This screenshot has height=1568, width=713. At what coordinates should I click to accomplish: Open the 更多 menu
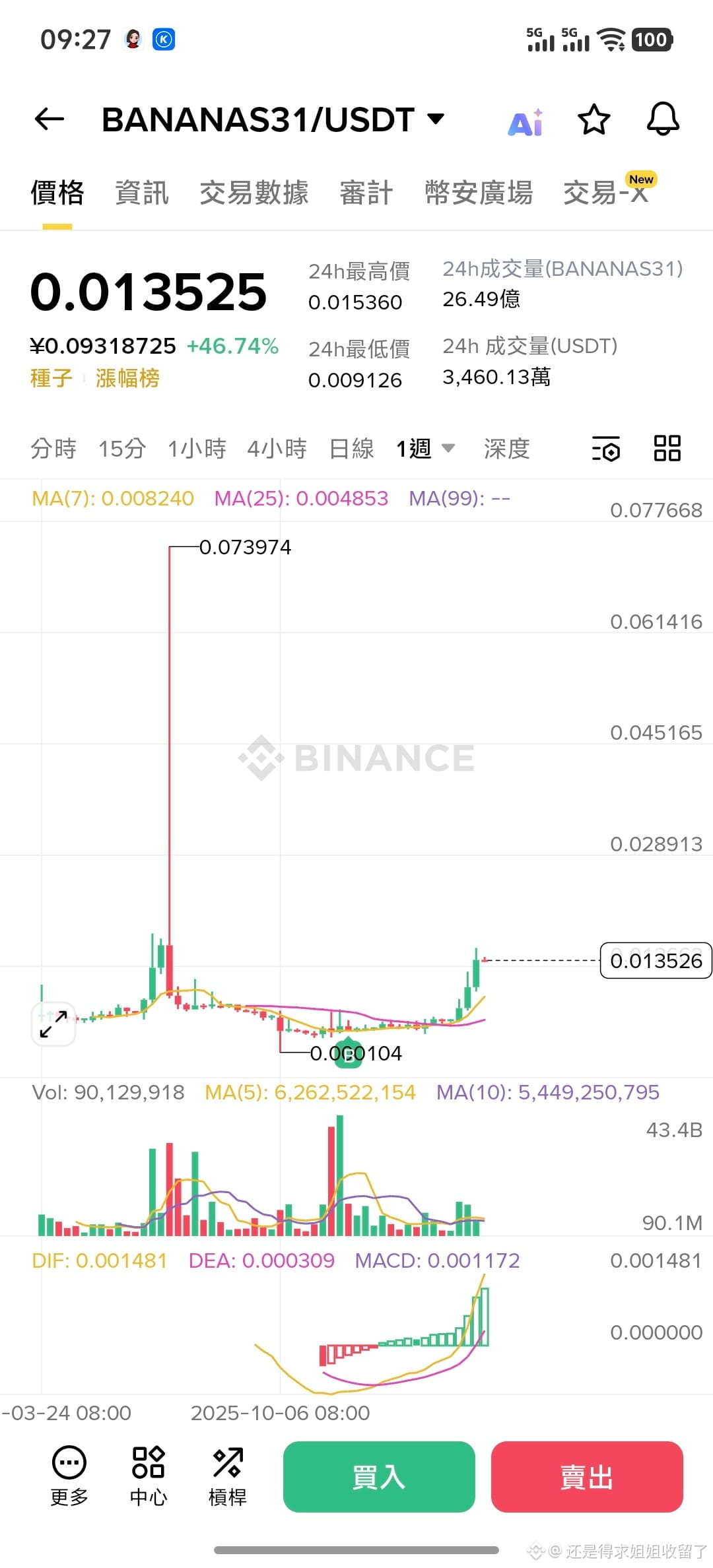(69, 1475)
